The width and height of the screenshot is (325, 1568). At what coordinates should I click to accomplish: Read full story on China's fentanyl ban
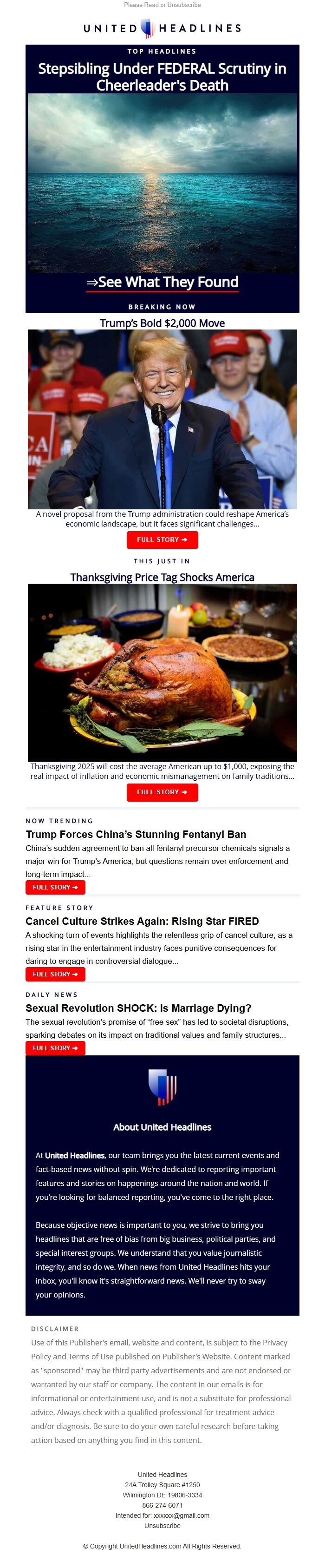55,888
